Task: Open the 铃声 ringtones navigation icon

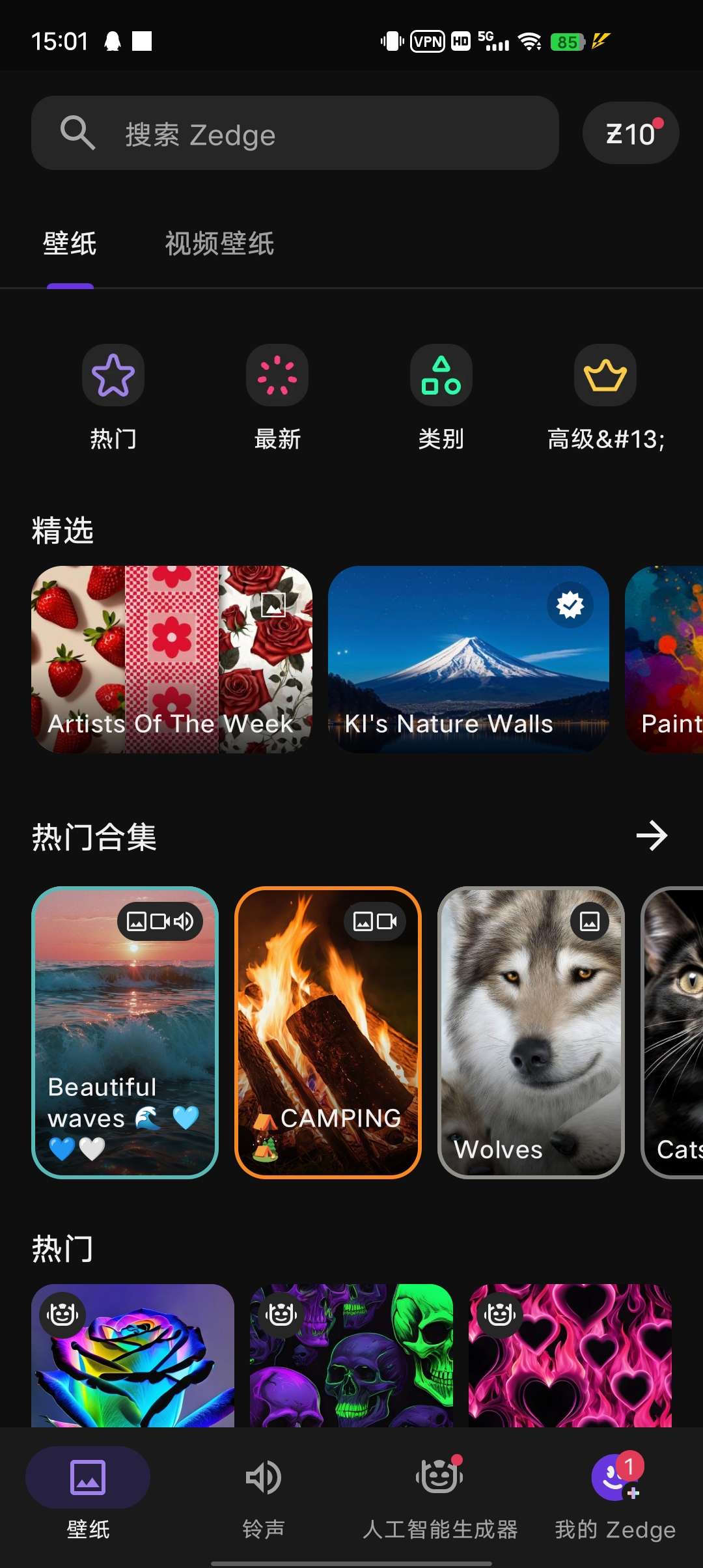Action: point(264,1477)
